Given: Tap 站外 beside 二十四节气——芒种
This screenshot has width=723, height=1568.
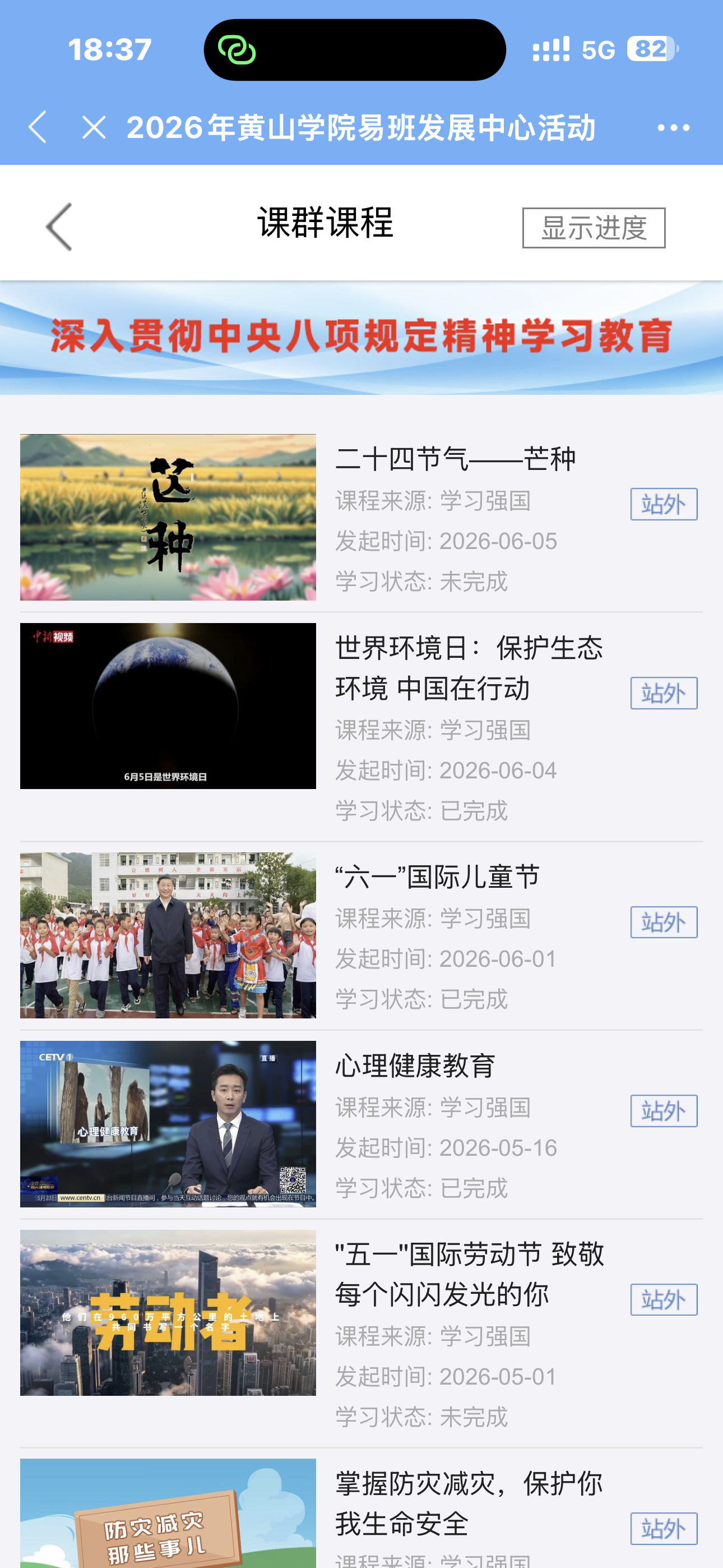Looking at the screenshot, I should [664, 504].
